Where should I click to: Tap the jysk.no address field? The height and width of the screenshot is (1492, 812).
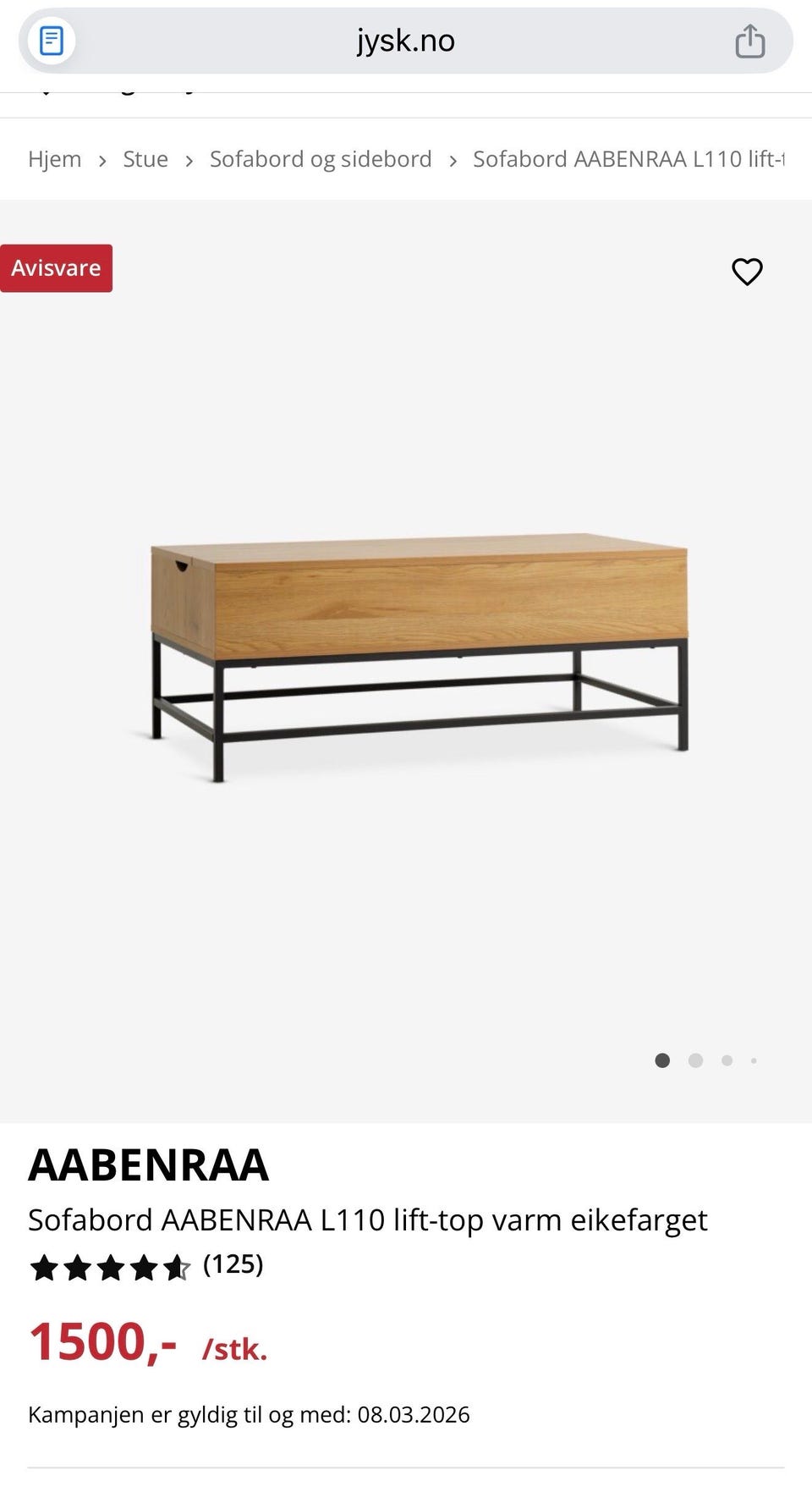click(x=405, y=41)
